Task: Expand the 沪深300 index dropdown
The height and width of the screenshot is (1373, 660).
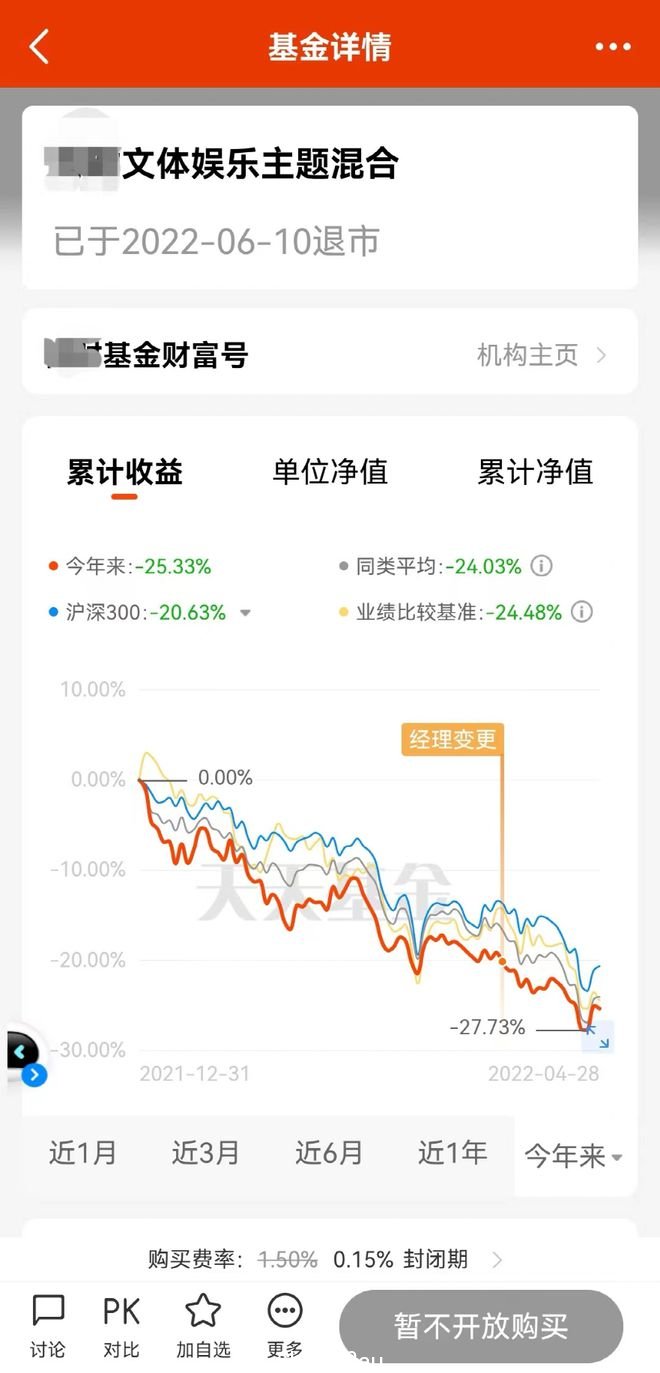Action: point(245,613)
